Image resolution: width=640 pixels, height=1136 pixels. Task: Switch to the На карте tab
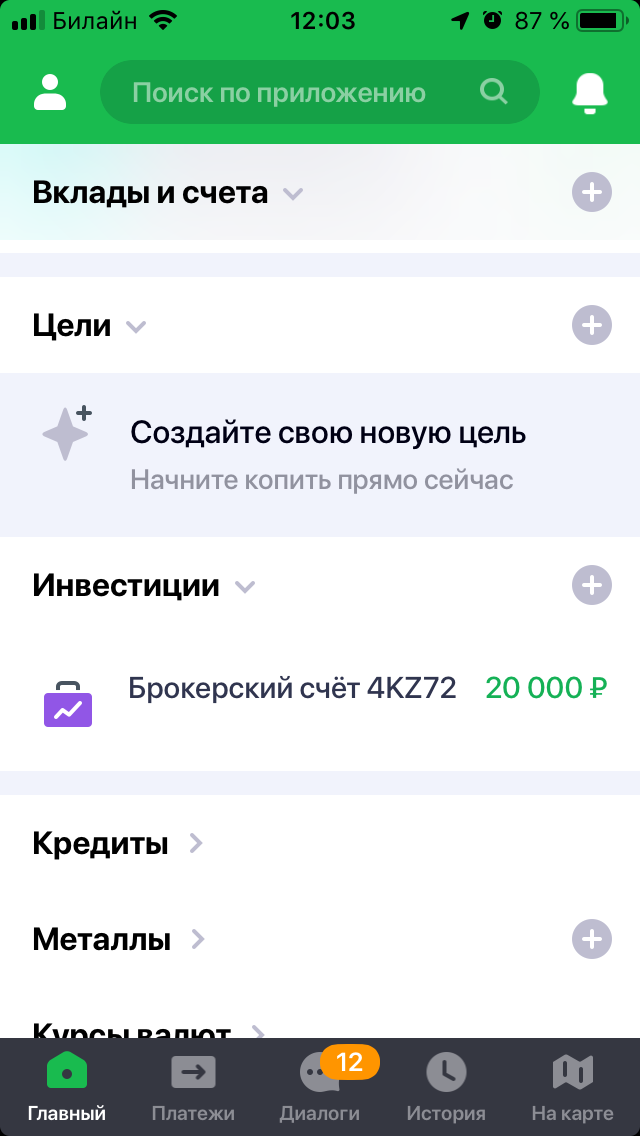[572, 1088]
